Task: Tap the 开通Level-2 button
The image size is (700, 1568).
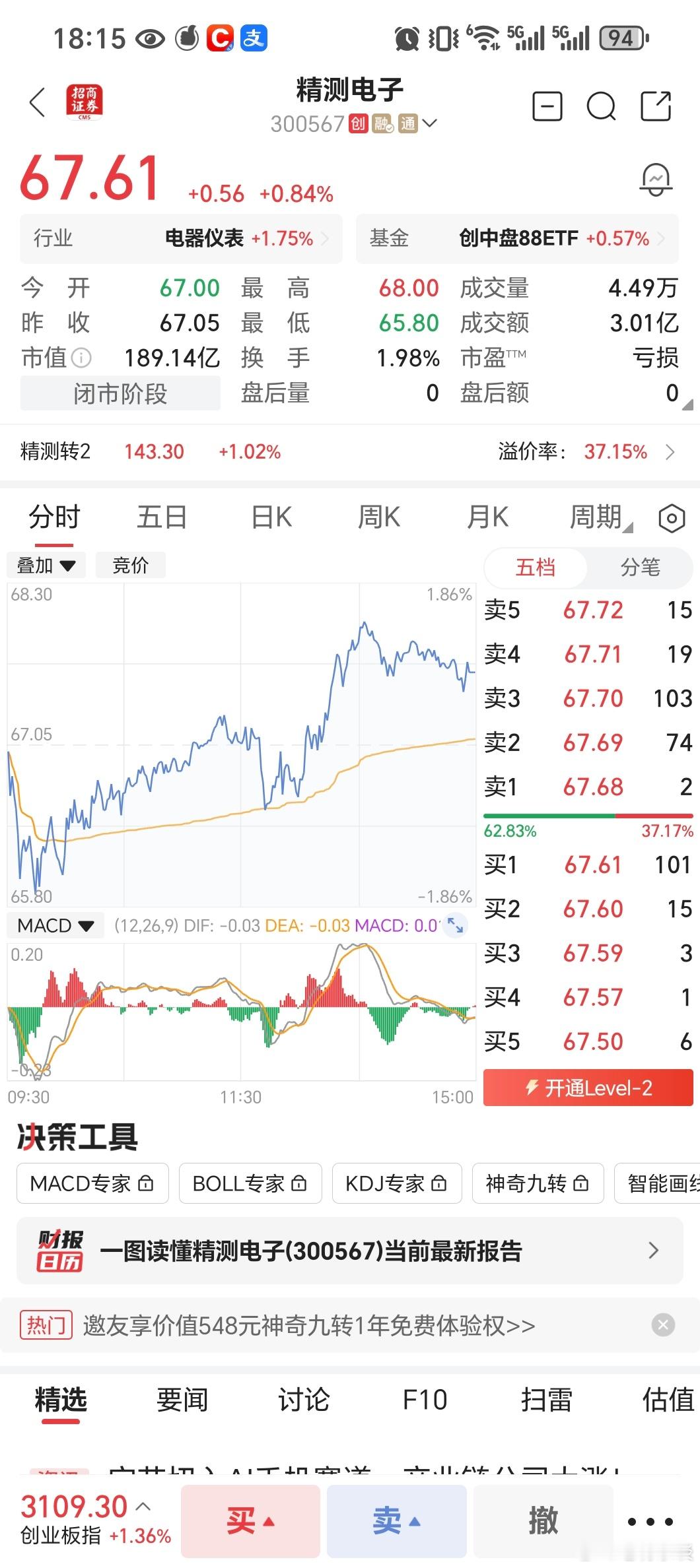Action: point(586,1088)
